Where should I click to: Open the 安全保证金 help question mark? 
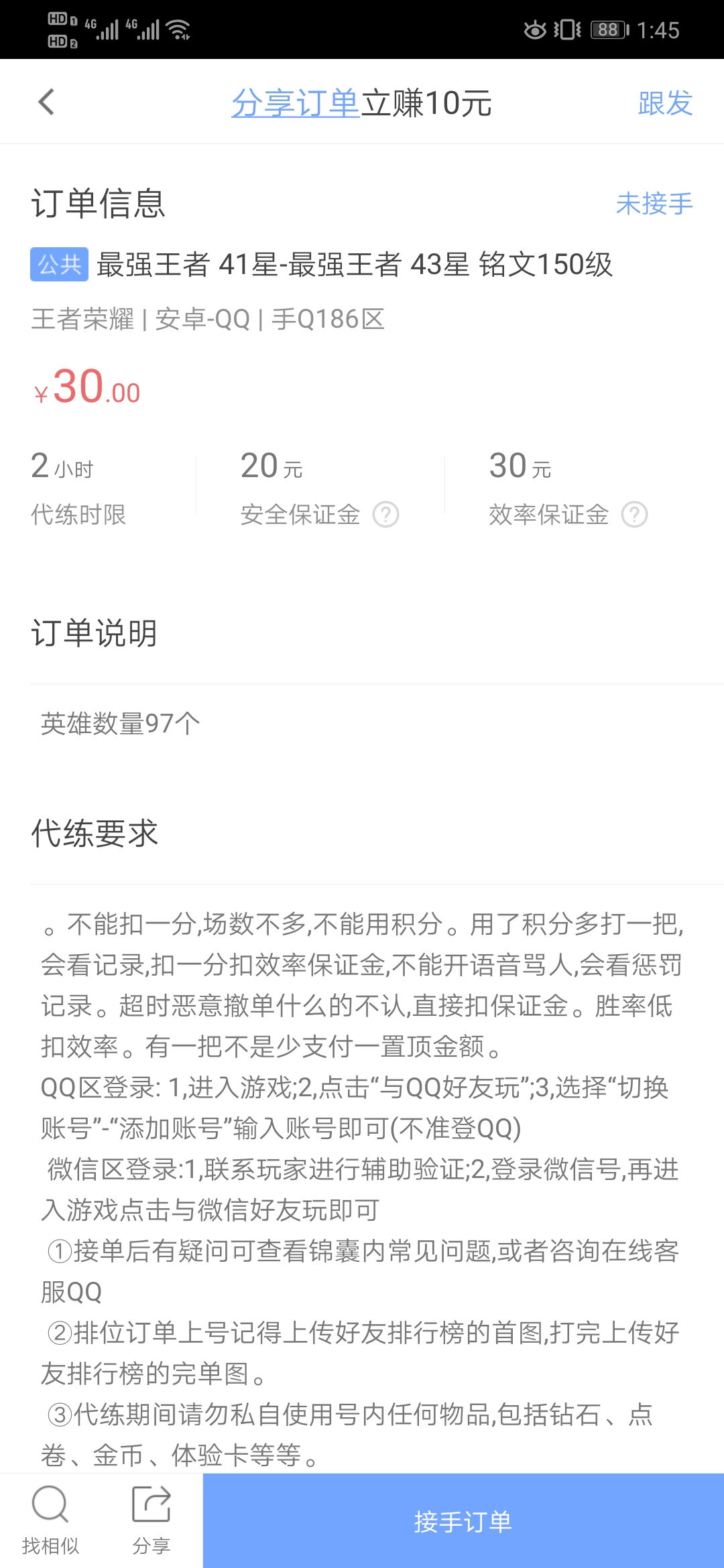386,515
